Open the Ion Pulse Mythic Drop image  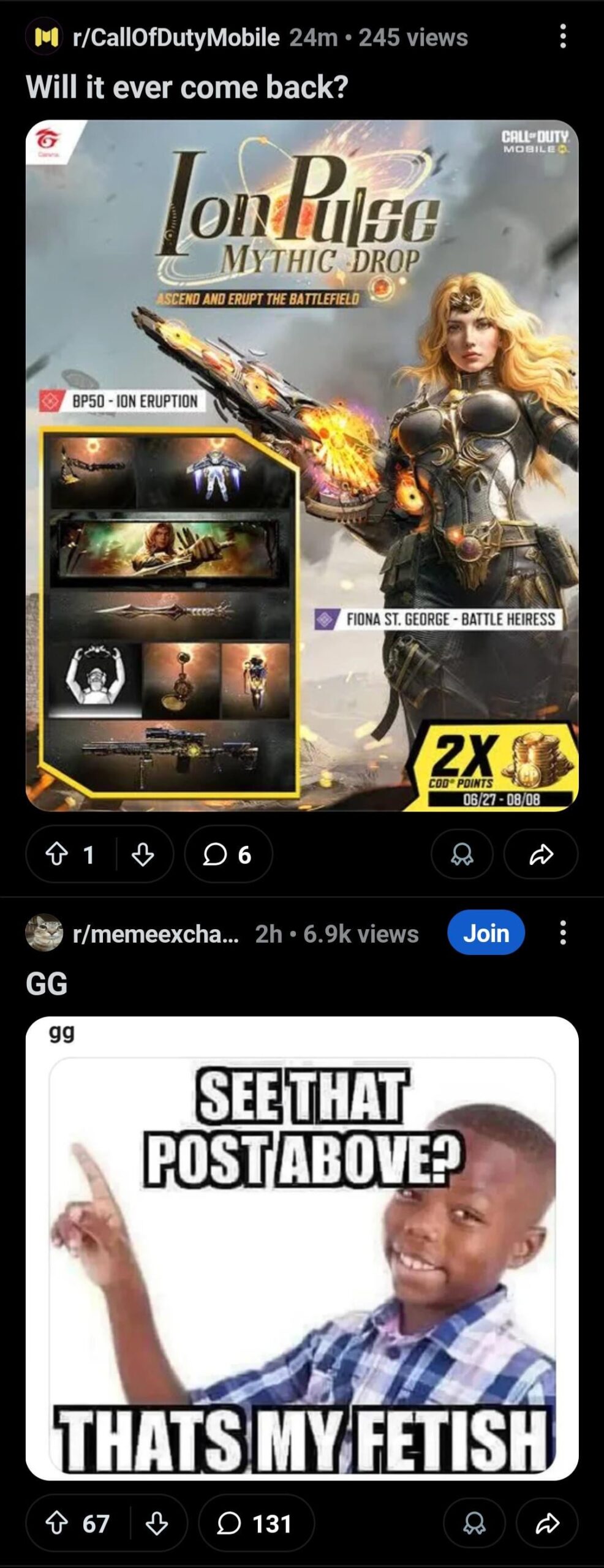(302, 466)
